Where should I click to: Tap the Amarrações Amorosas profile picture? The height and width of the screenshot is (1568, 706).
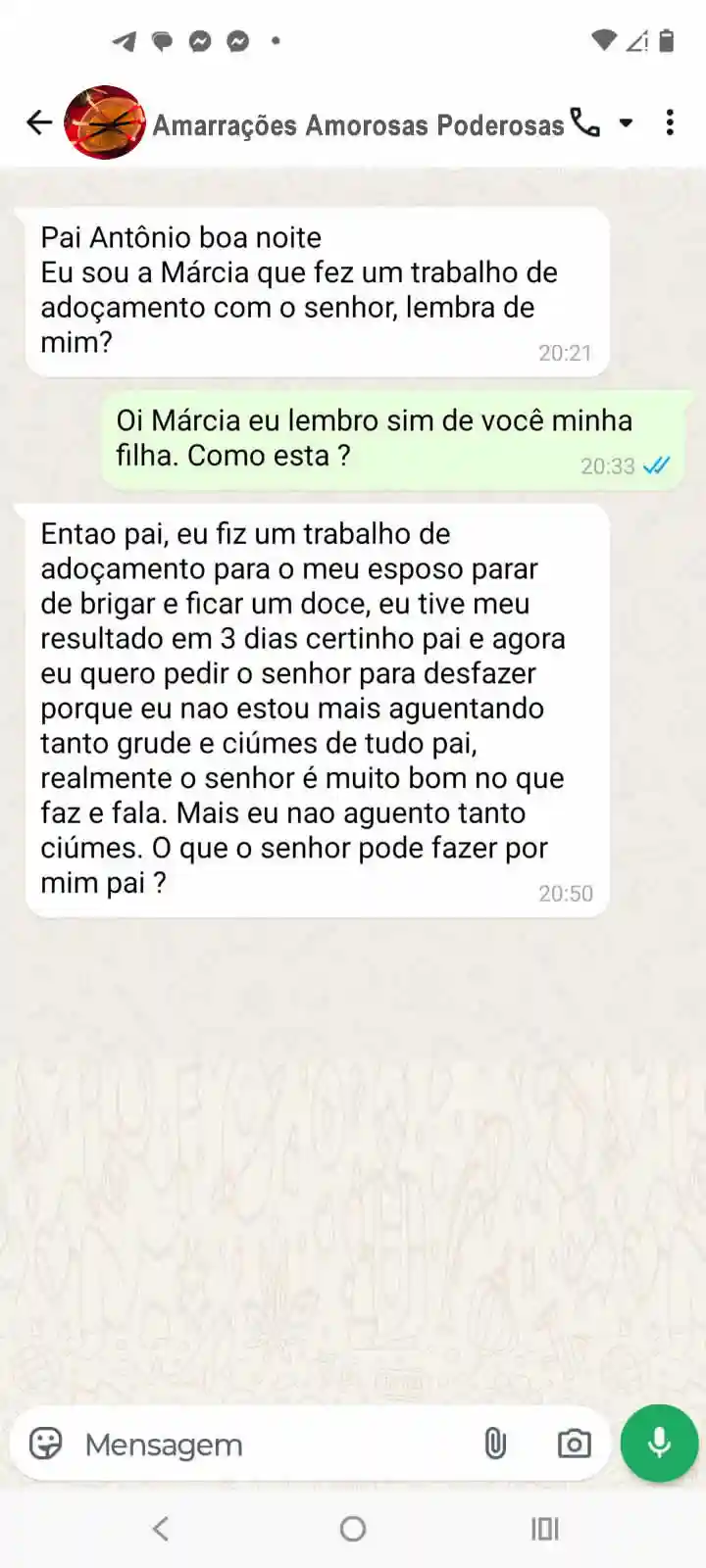click(x=105, y=122)
